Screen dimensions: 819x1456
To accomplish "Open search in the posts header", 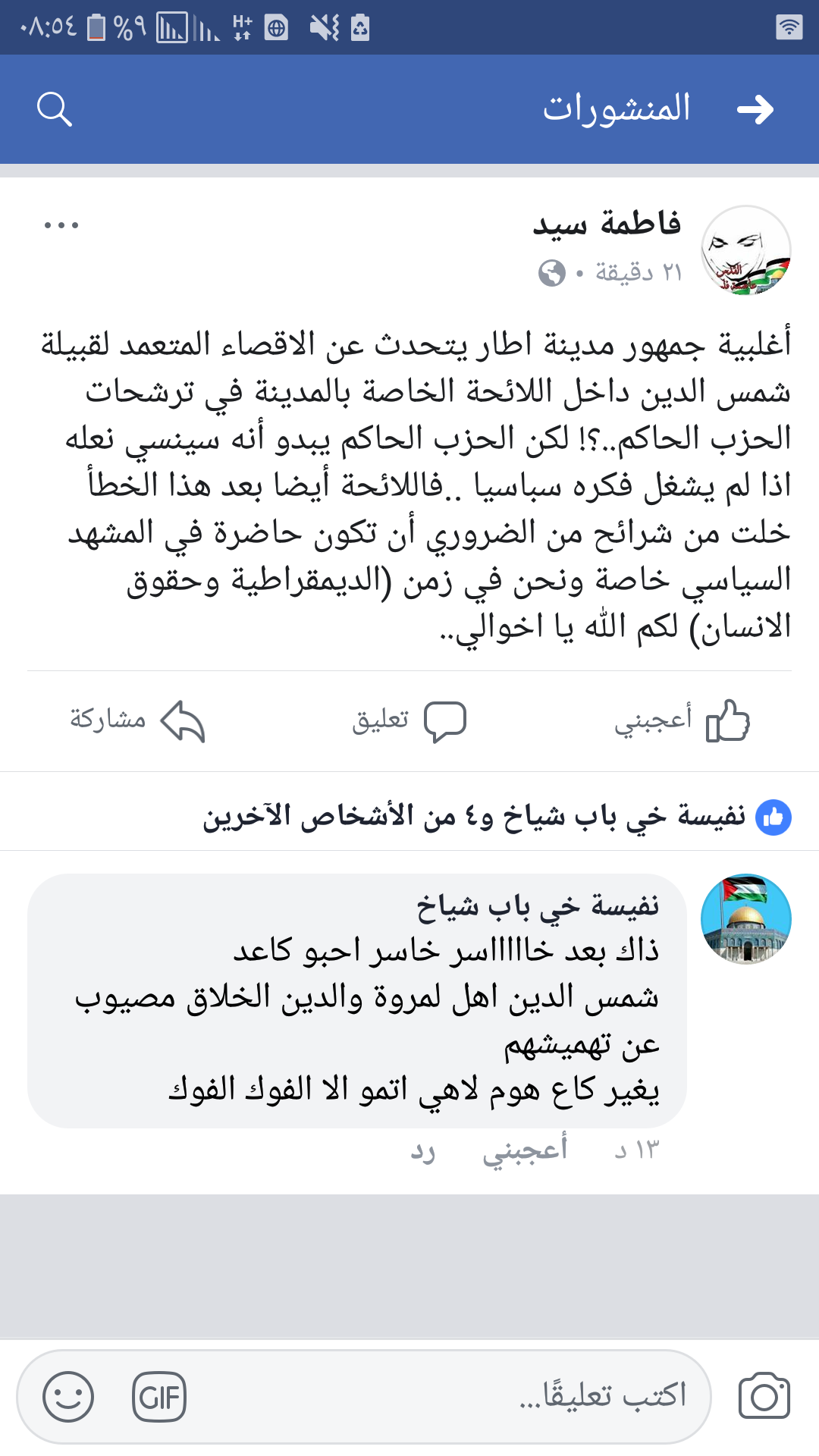I will [x=55, y=109].
